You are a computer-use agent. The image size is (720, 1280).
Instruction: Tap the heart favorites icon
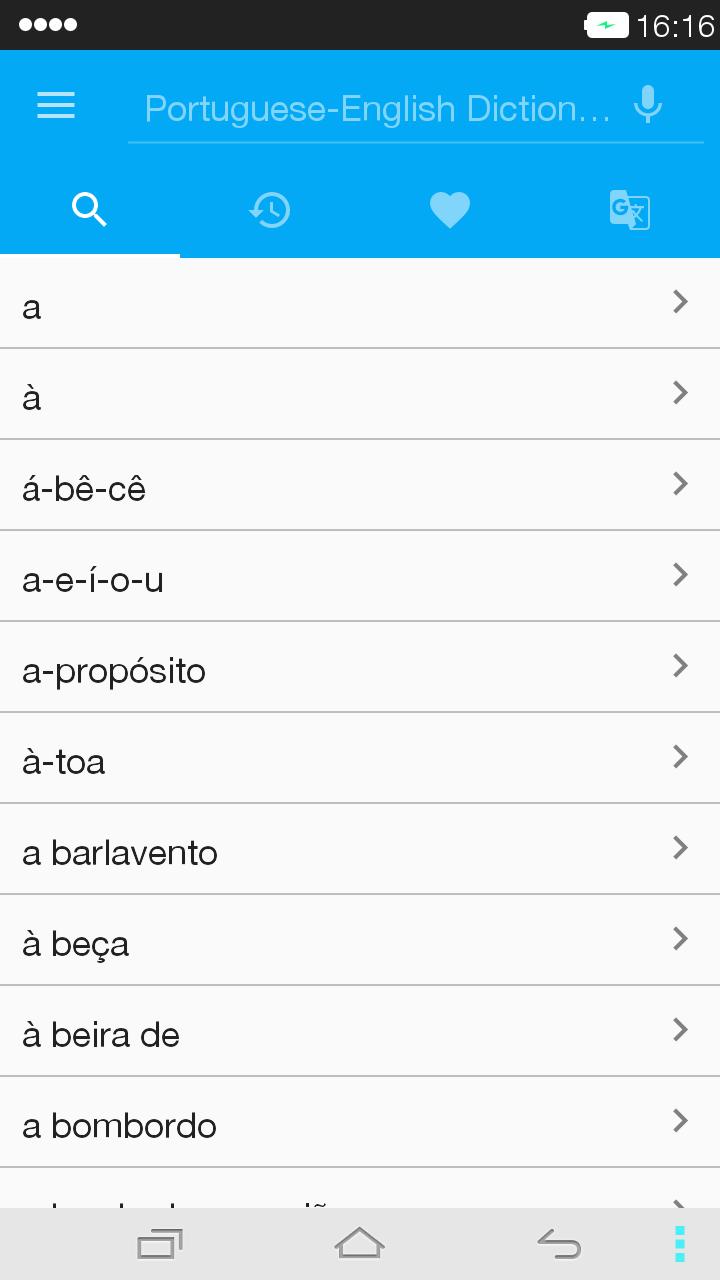click(x=449, y=210)
